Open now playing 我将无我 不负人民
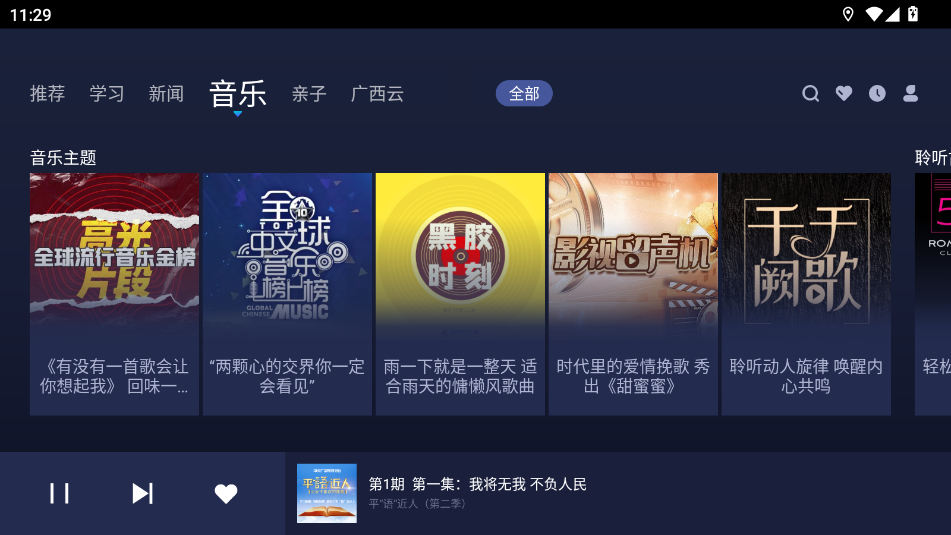This screenshot has height=535, width=951. click(478, 485)
